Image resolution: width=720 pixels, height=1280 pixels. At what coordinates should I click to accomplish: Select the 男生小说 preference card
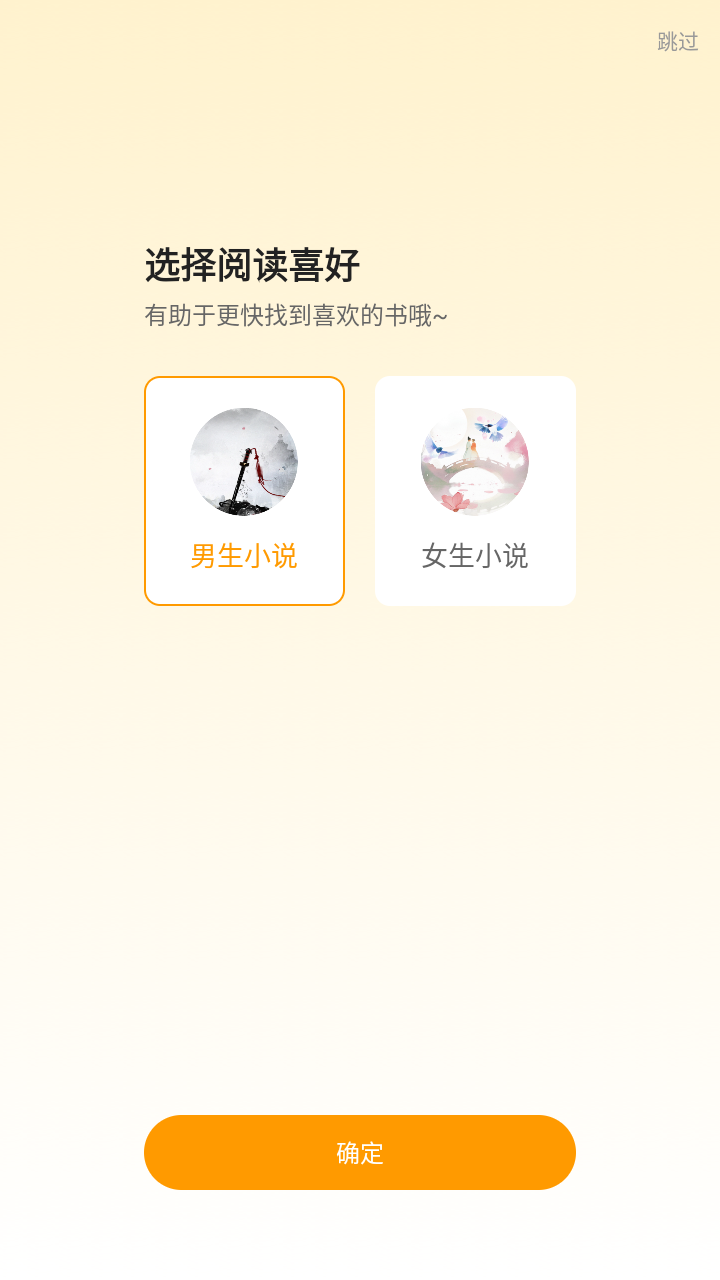coord(244,491)
